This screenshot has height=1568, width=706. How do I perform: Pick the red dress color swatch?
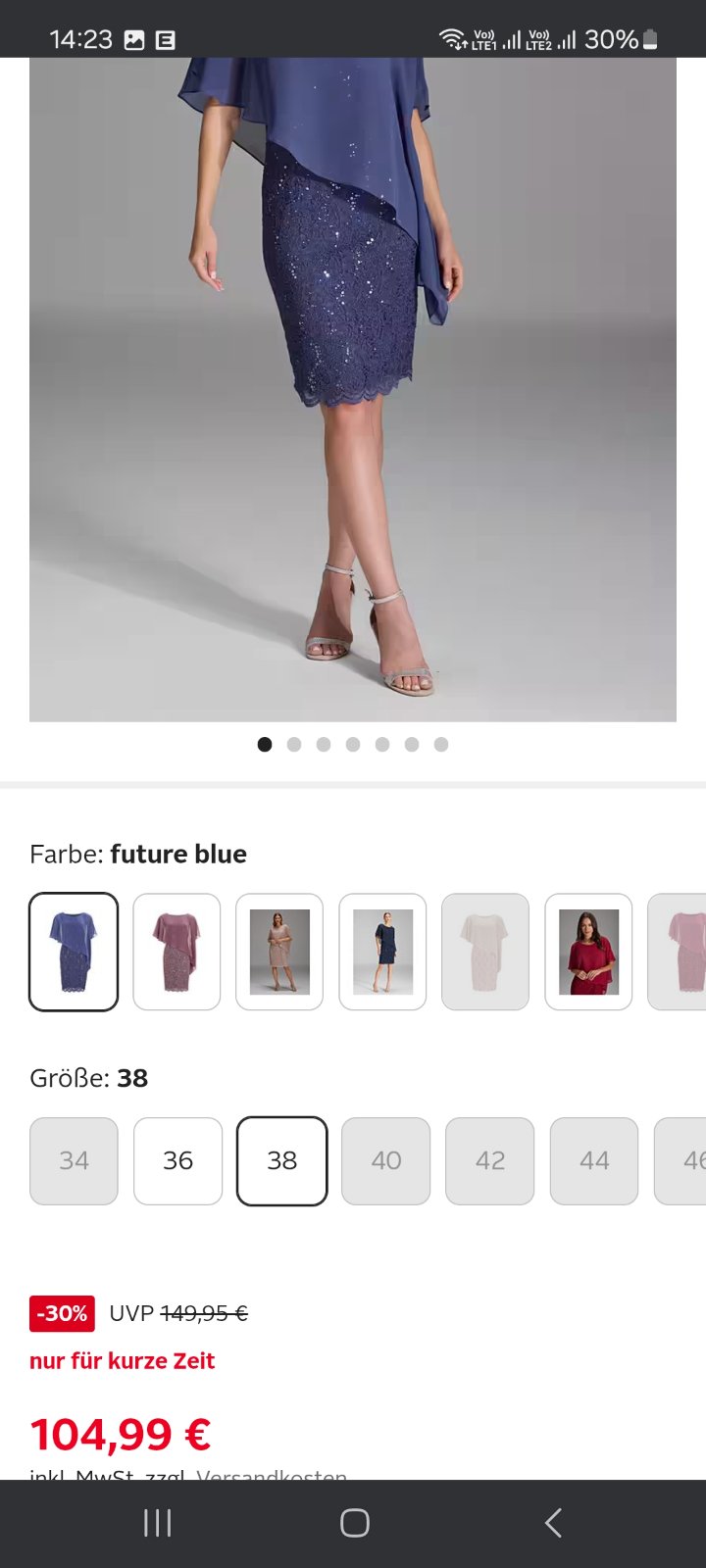click(588, 952)
